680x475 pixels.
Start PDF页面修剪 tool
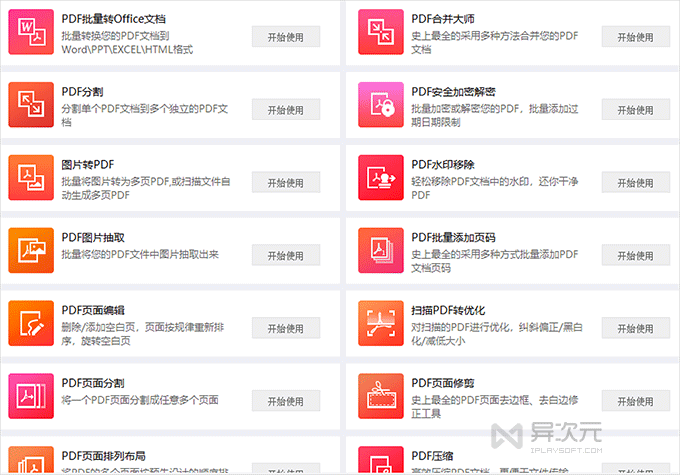click(x=635, y=401)
